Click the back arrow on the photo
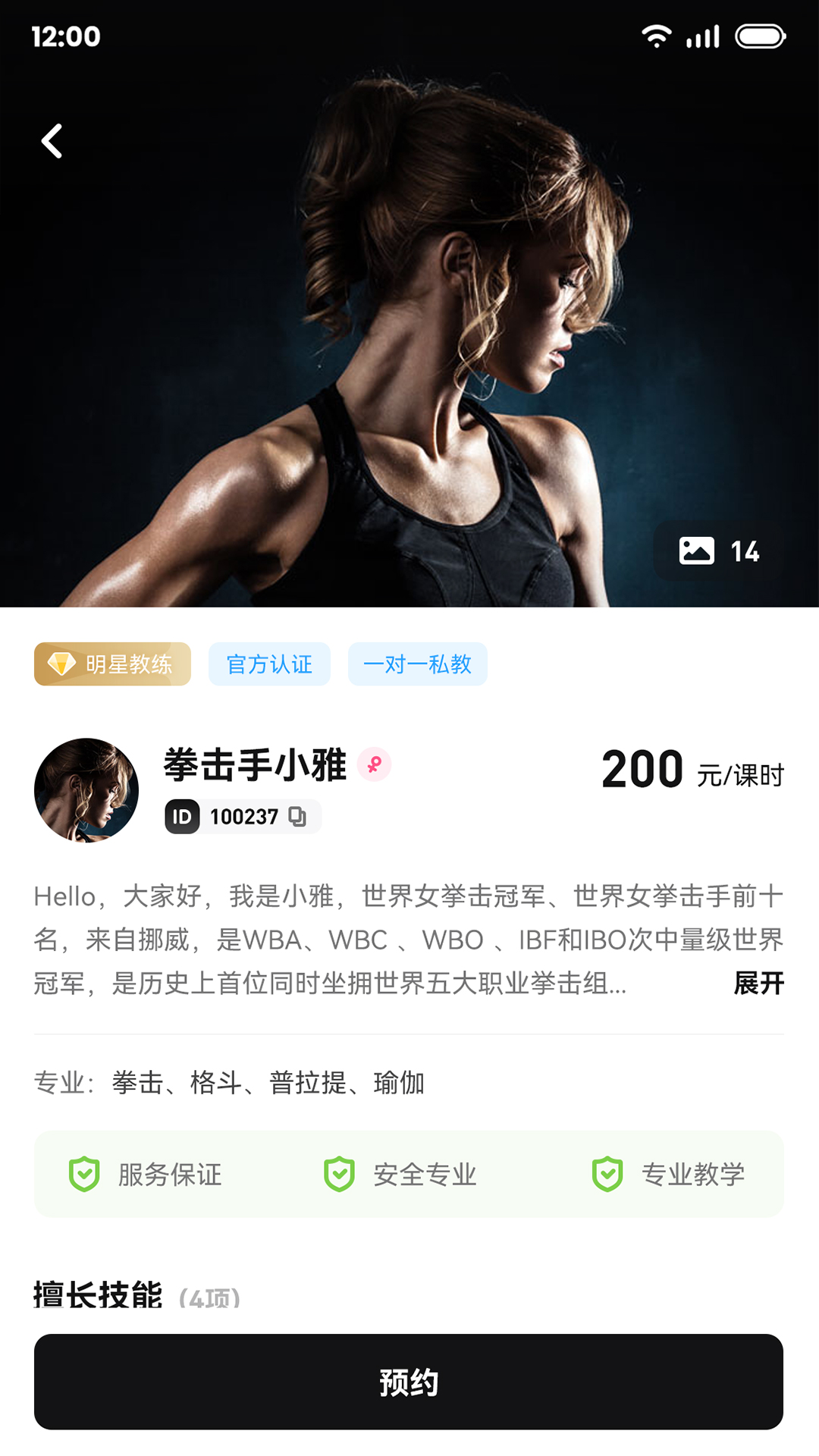Screen dimensions: 819x1456 [x=52, y=141]
